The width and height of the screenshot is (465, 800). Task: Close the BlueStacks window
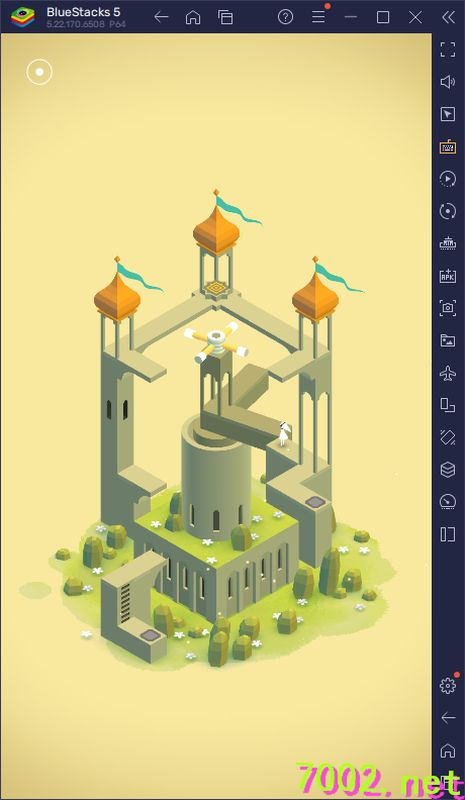click(x=415, y=17)
